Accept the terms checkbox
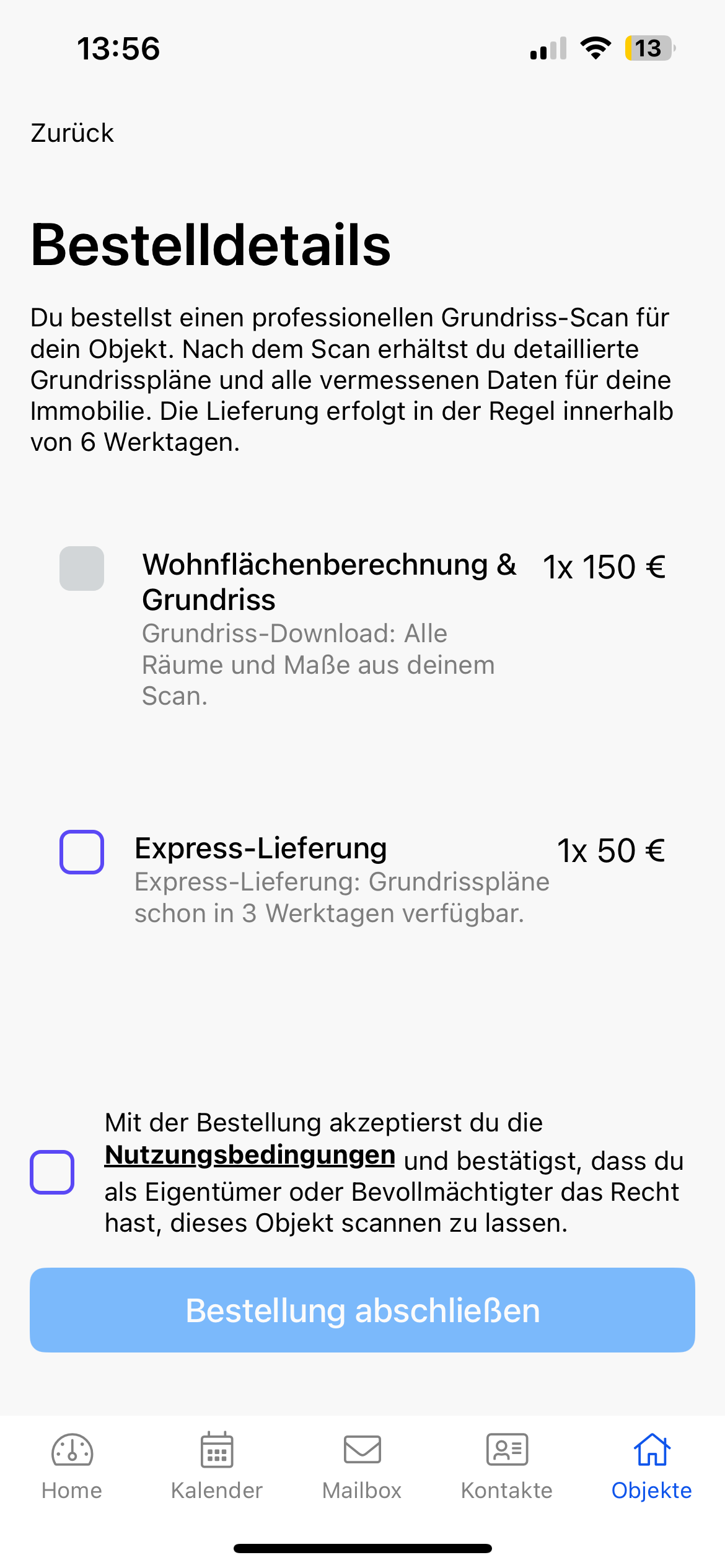 [53, 1172]
